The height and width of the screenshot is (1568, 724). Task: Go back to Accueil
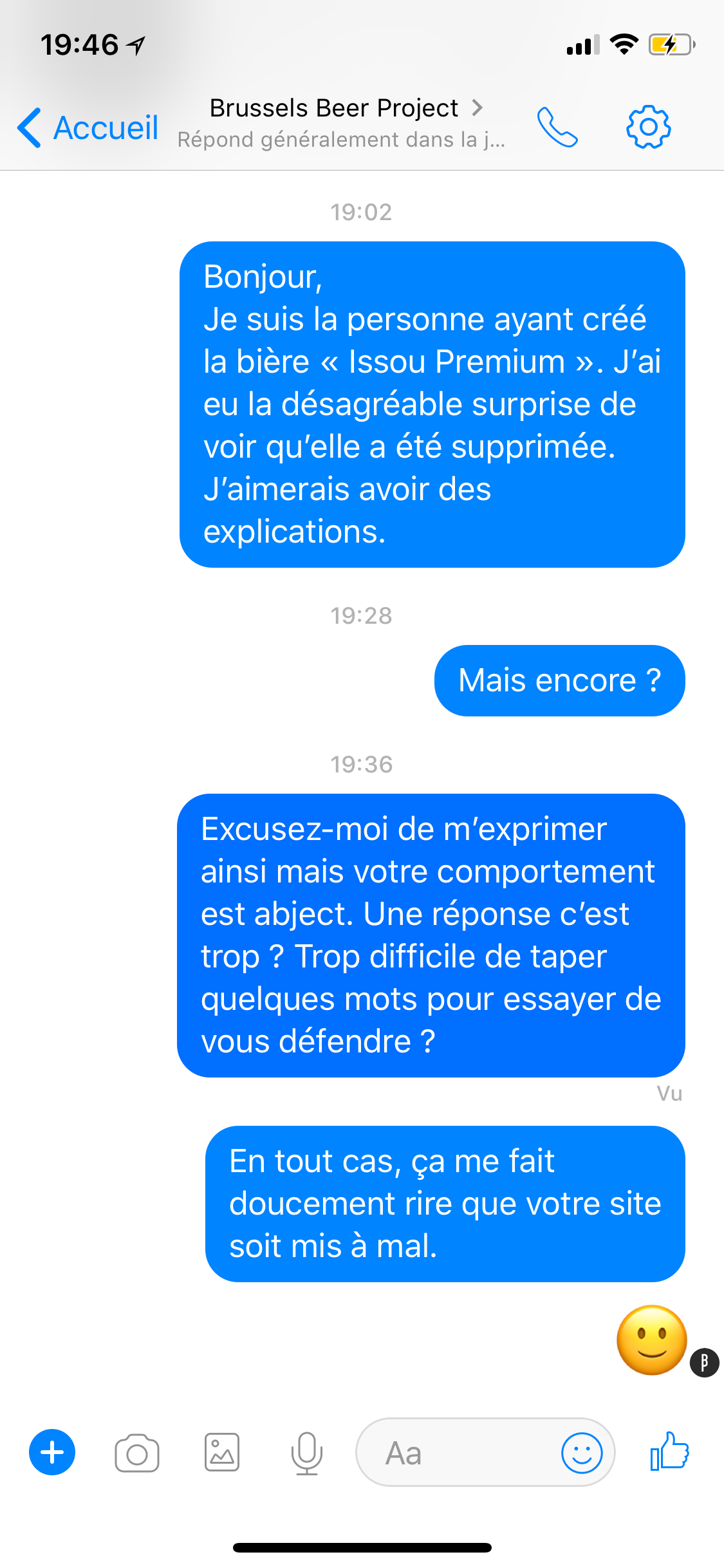[88, 127]
